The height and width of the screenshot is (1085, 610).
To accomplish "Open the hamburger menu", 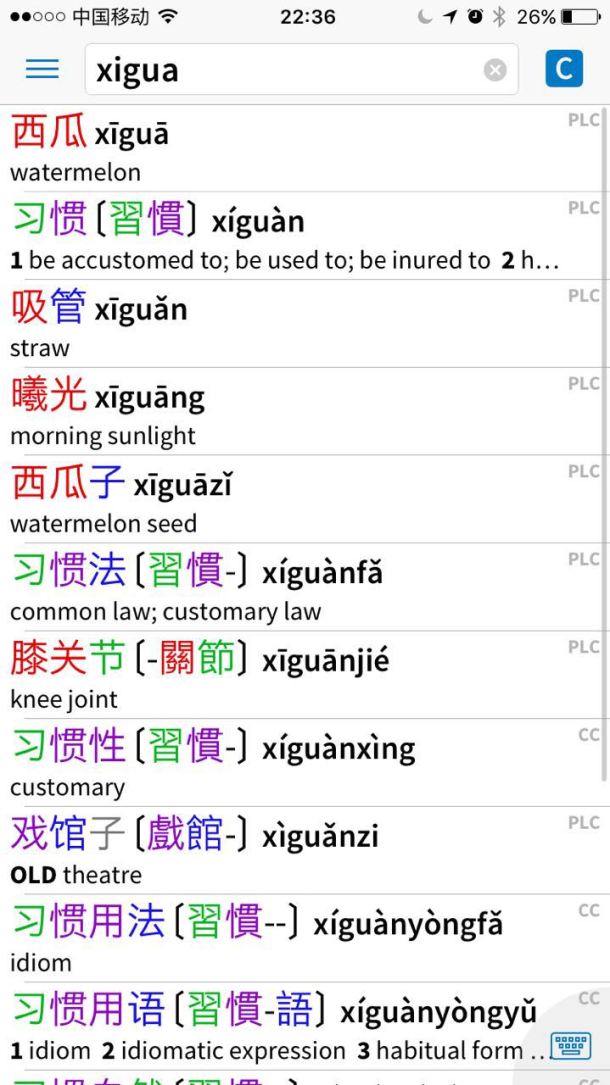I will click(x=42, y=69).
